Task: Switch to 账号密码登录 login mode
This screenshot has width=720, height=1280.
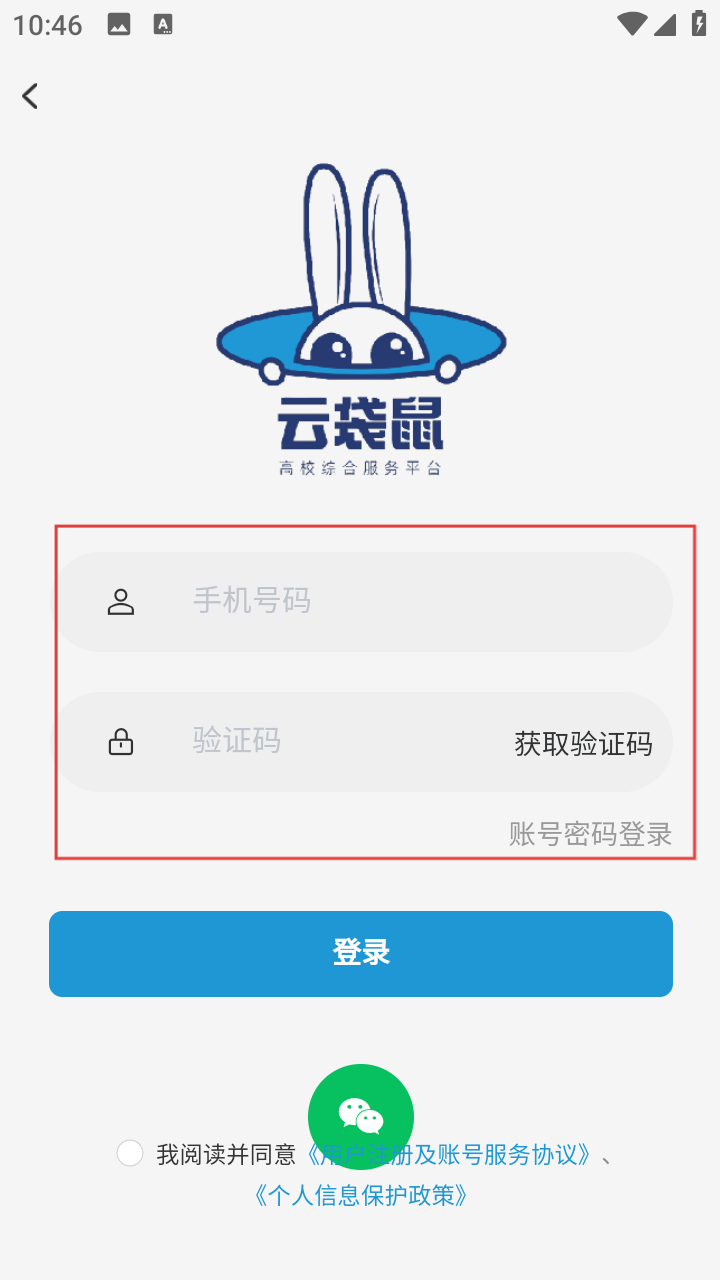Action: 590,833
